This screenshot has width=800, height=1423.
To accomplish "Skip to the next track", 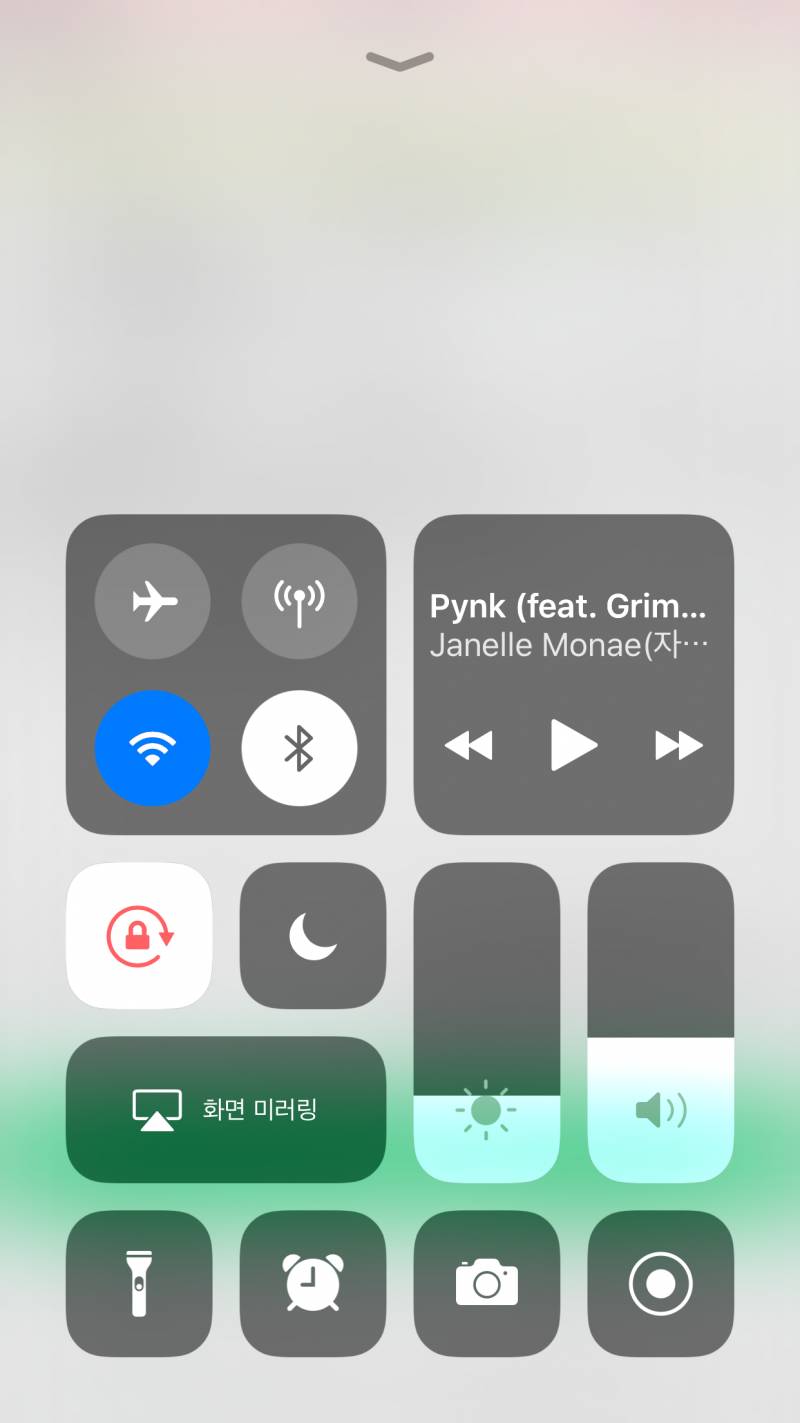I will click(x=679, y=745).
